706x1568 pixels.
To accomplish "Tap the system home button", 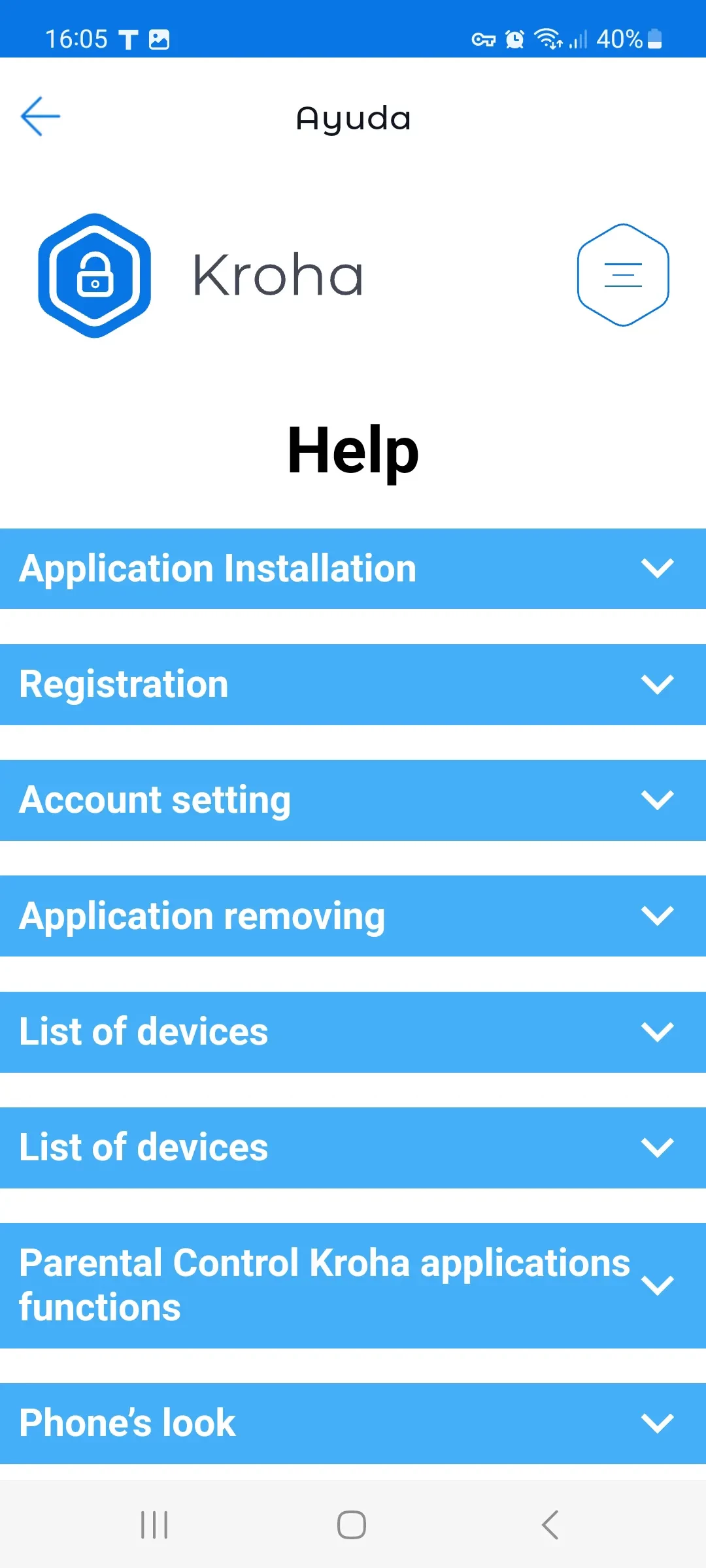I will (x=352, y=1525).
